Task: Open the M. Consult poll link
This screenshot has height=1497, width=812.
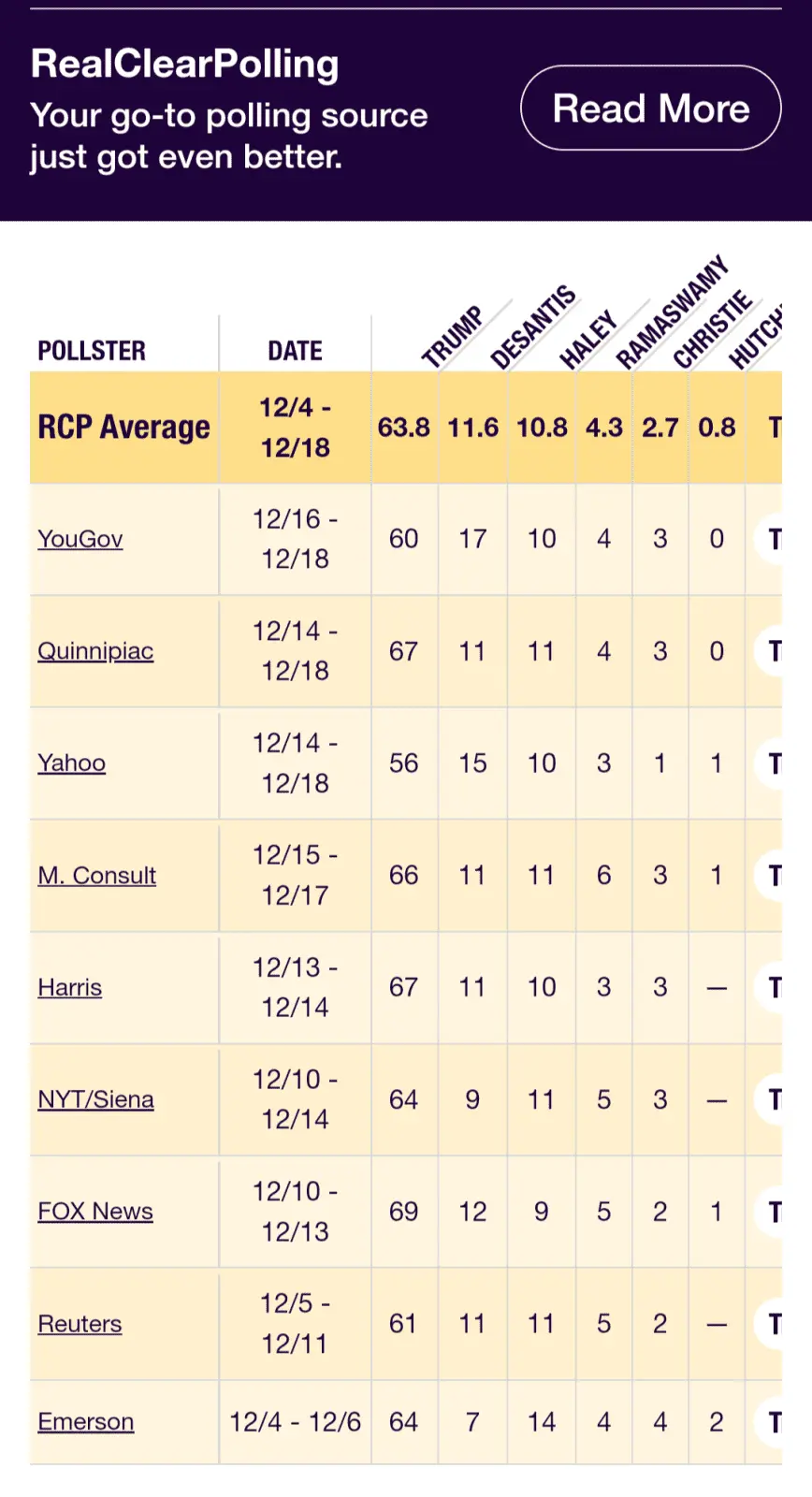Action: pos(96,876)
